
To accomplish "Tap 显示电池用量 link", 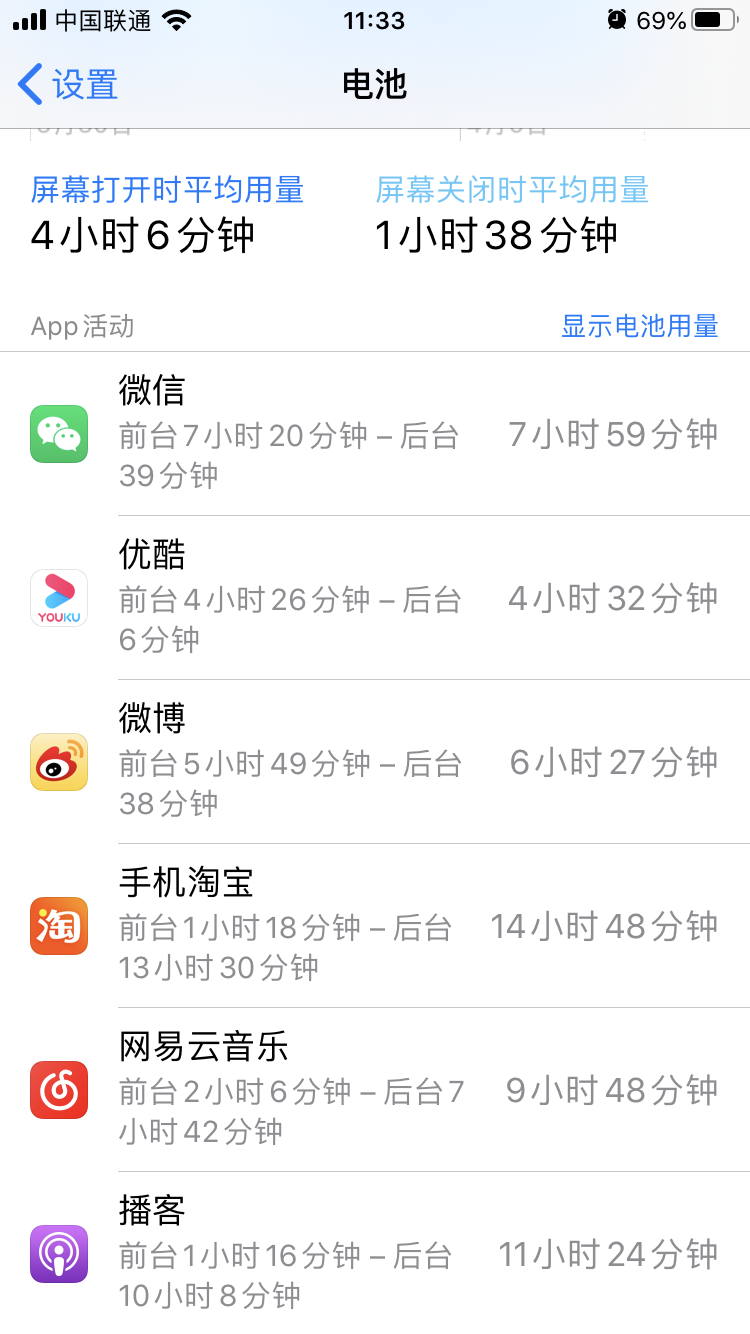I will click(x=639, y=326).
